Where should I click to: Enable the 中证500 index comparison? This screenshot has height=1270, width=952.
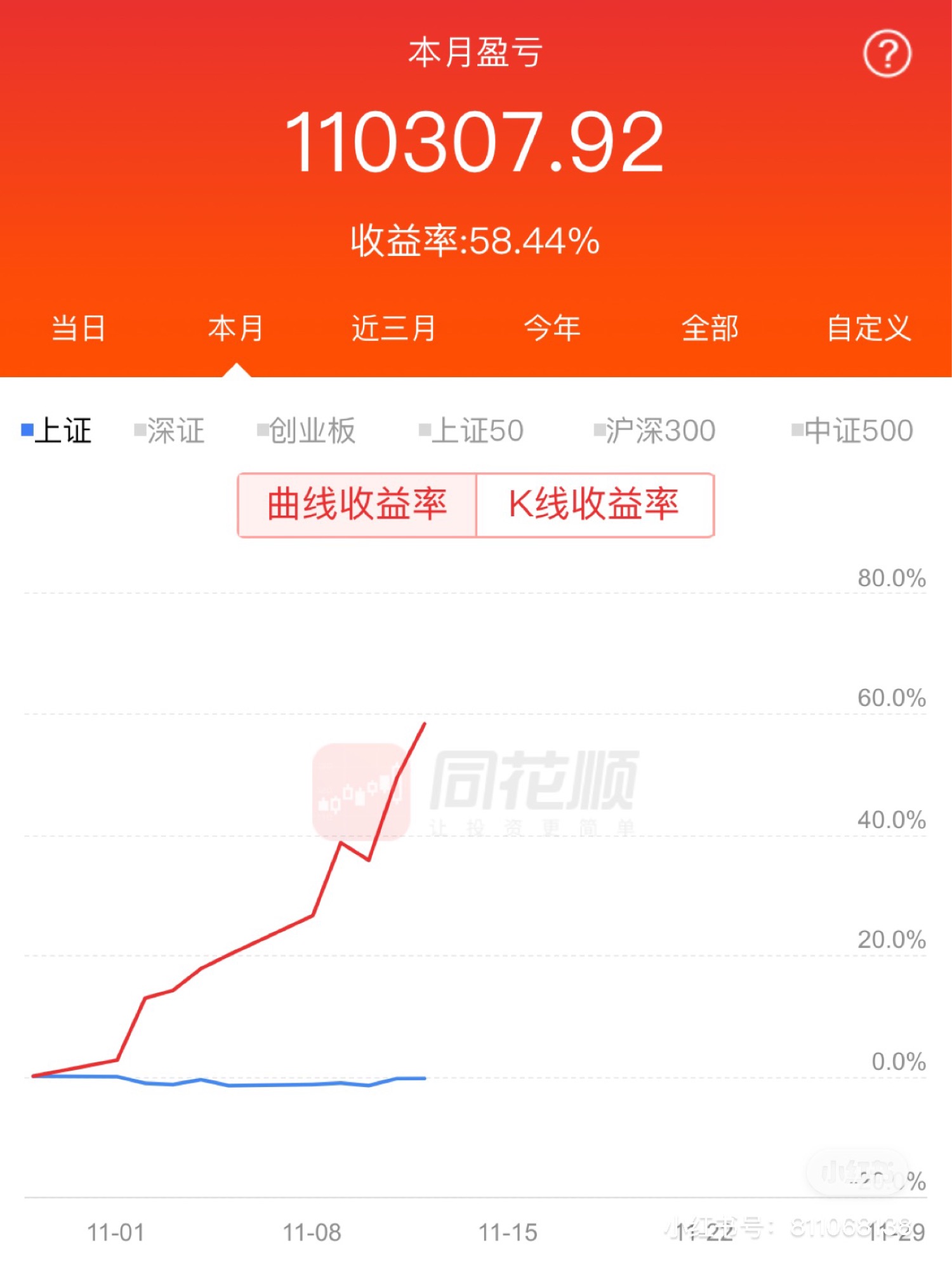coord(852,431)
